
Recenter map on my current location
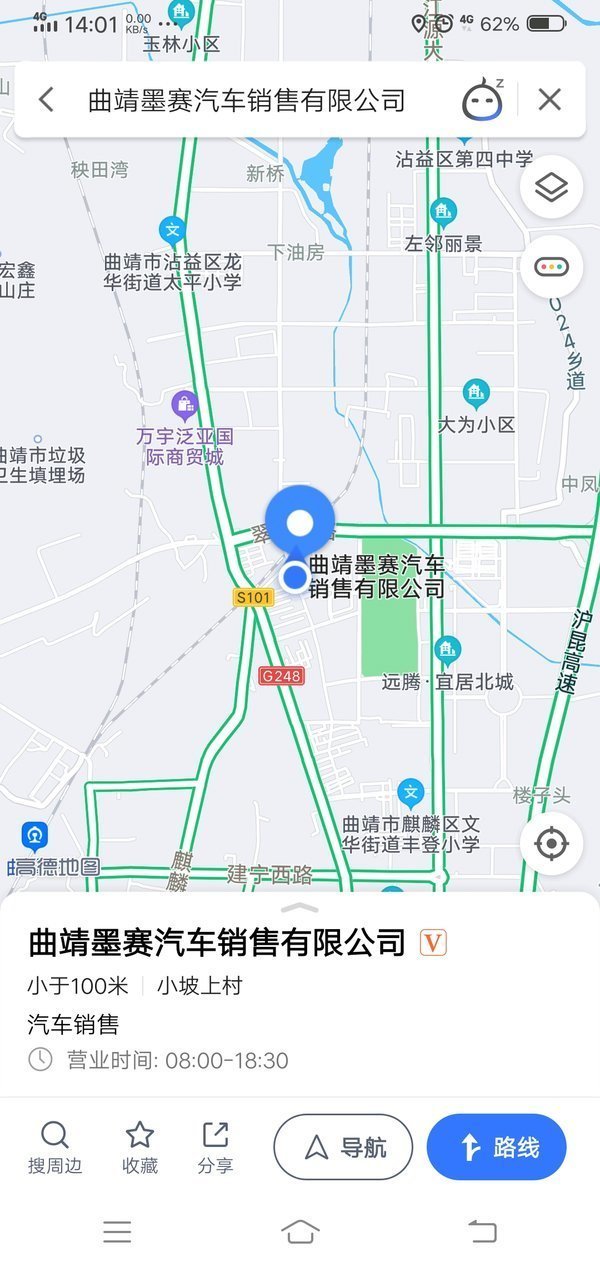coord(551,844)
